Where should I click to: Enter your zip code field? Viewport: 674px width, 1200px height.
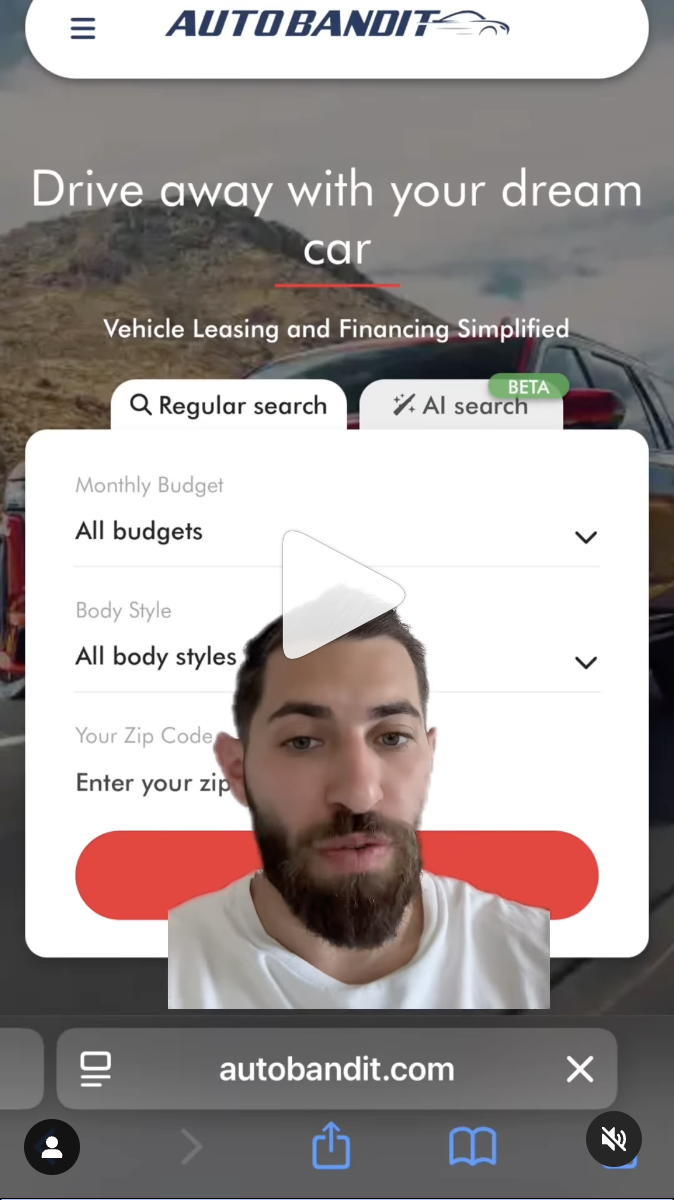point(150,783)
